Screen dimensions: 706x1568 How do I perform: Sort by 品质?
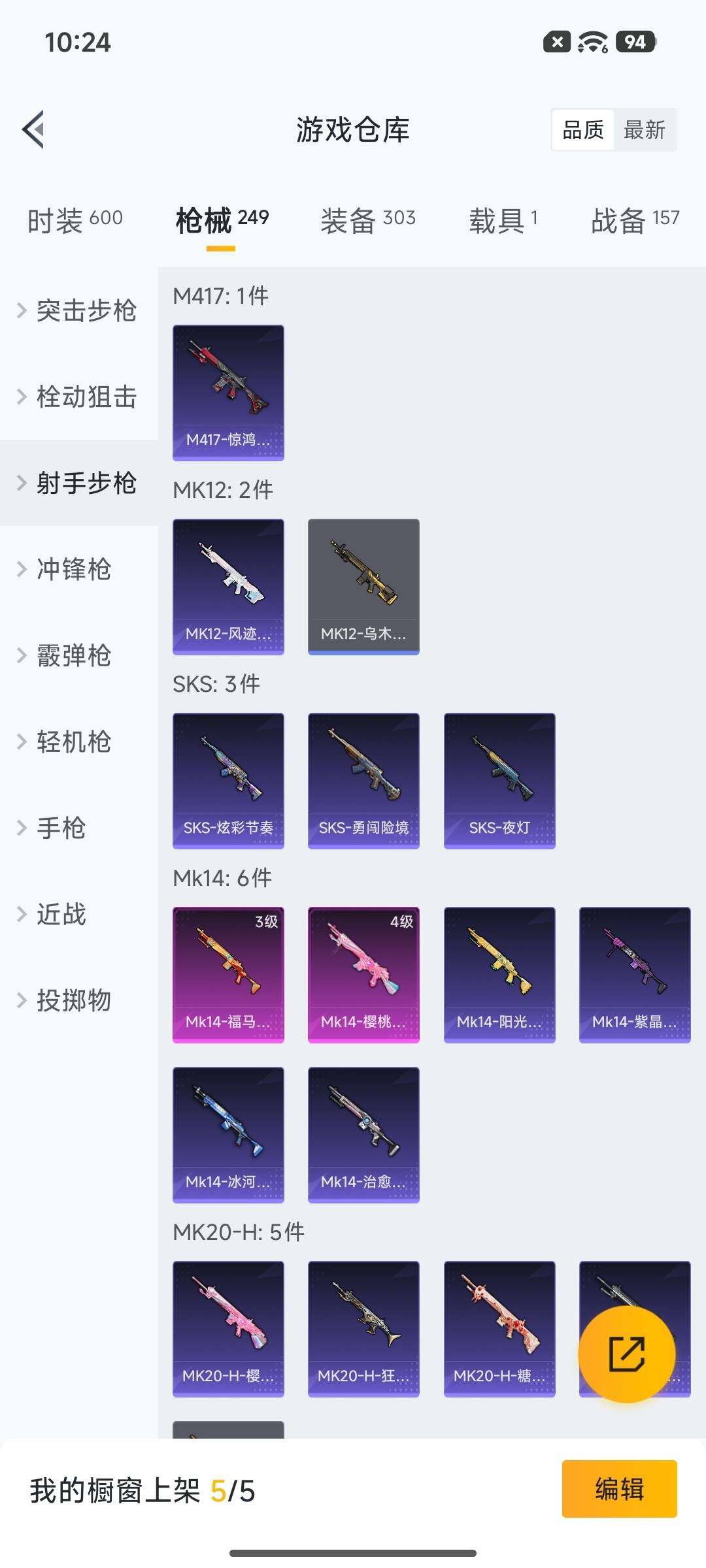click(x=582, y=130)
